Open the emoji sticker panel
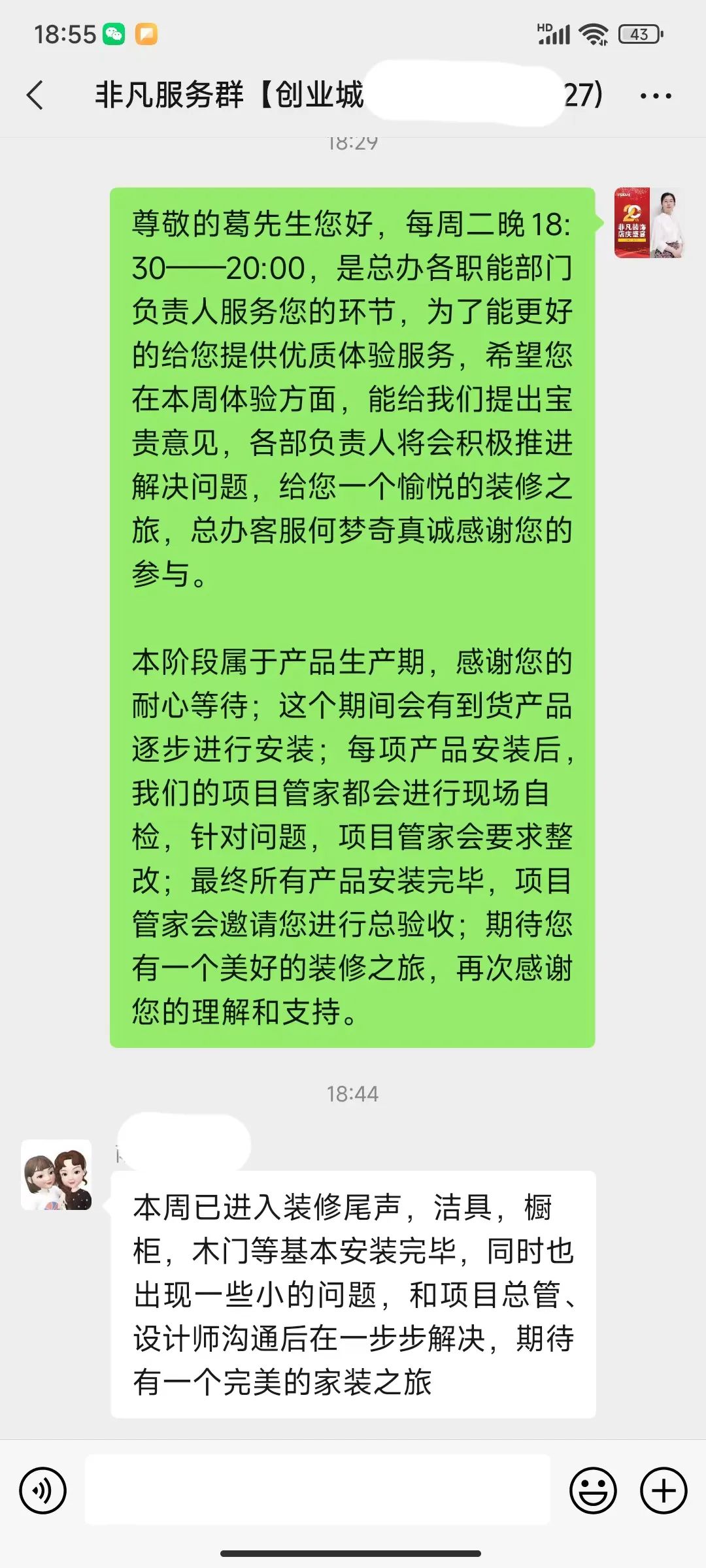Viewport: 706px width, 1568px height. pos(593,1491)
